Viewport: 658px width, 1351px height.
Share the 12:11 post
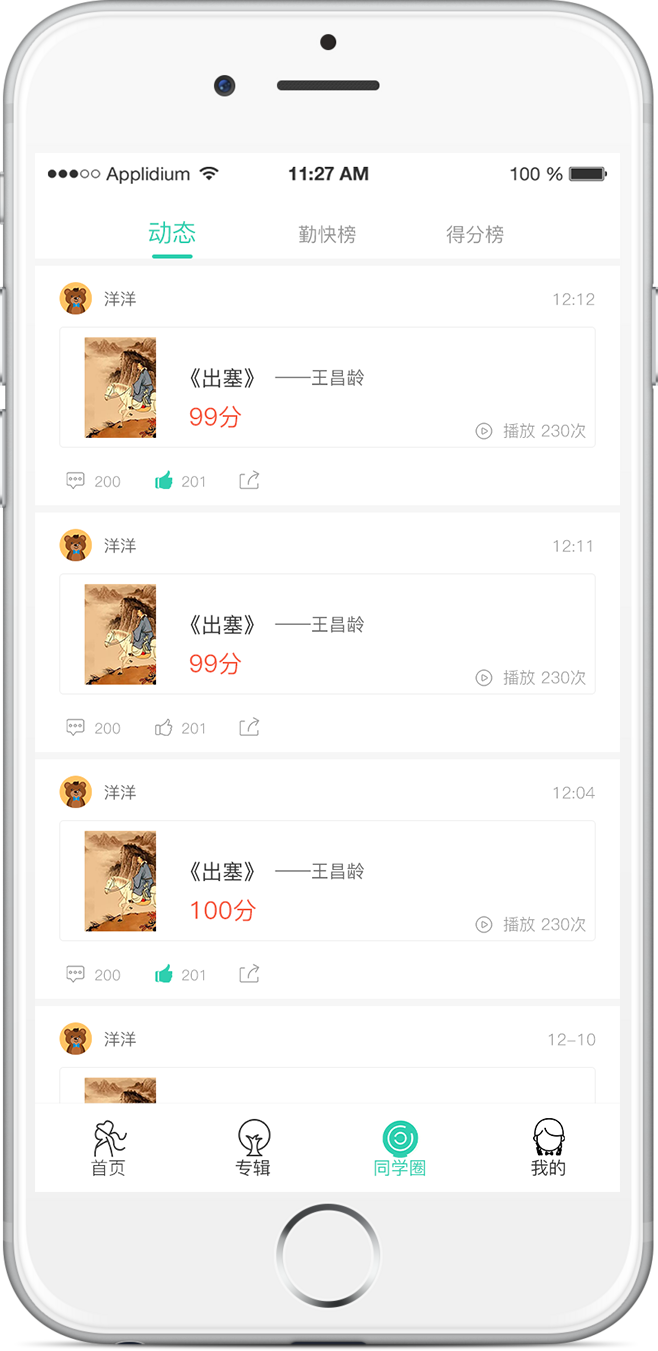coord(249,728)
